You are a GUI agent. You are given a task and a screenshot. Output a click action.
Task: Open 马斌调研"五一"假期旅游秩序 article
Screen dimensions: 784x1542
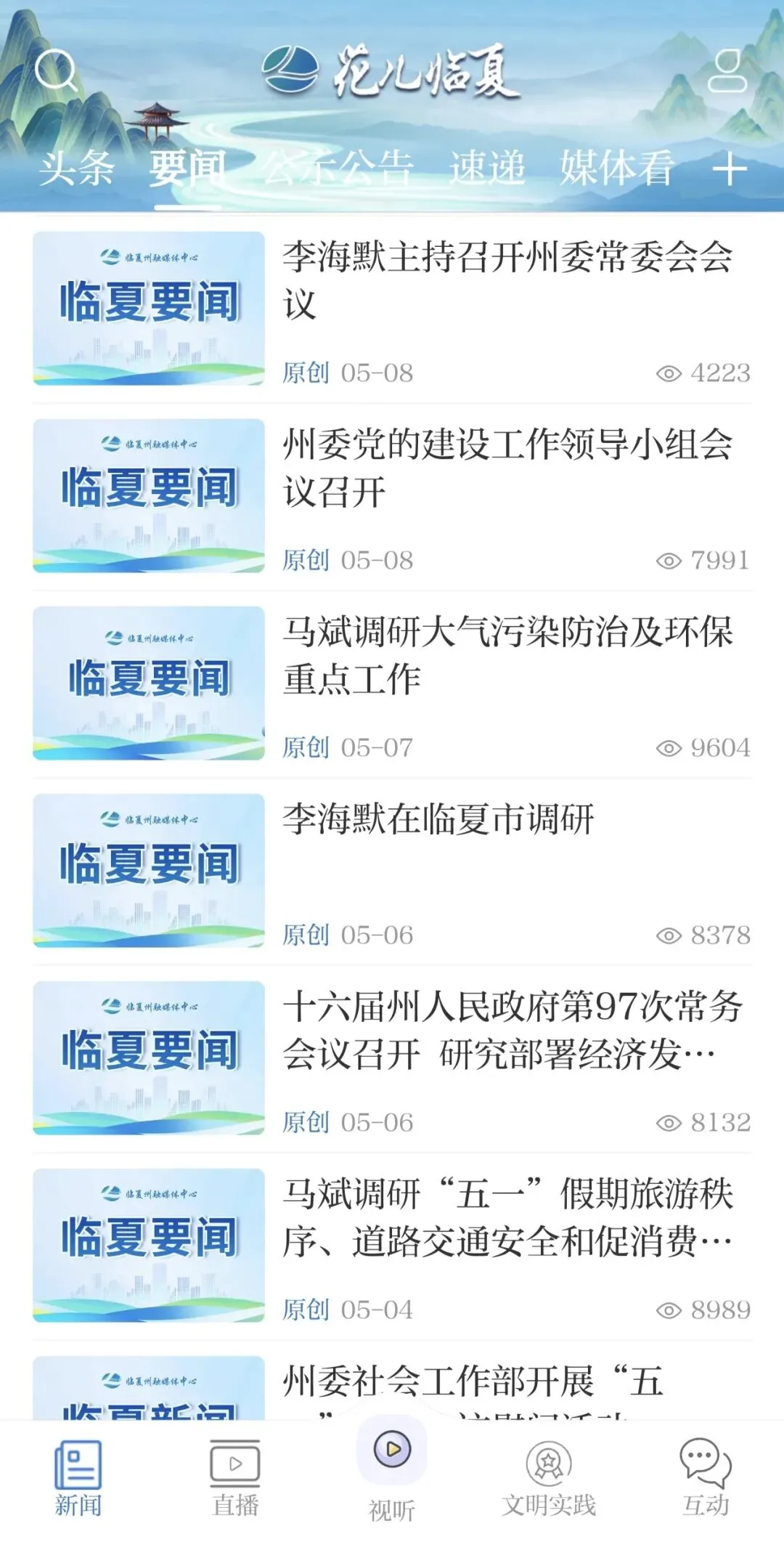[392, 1245]
